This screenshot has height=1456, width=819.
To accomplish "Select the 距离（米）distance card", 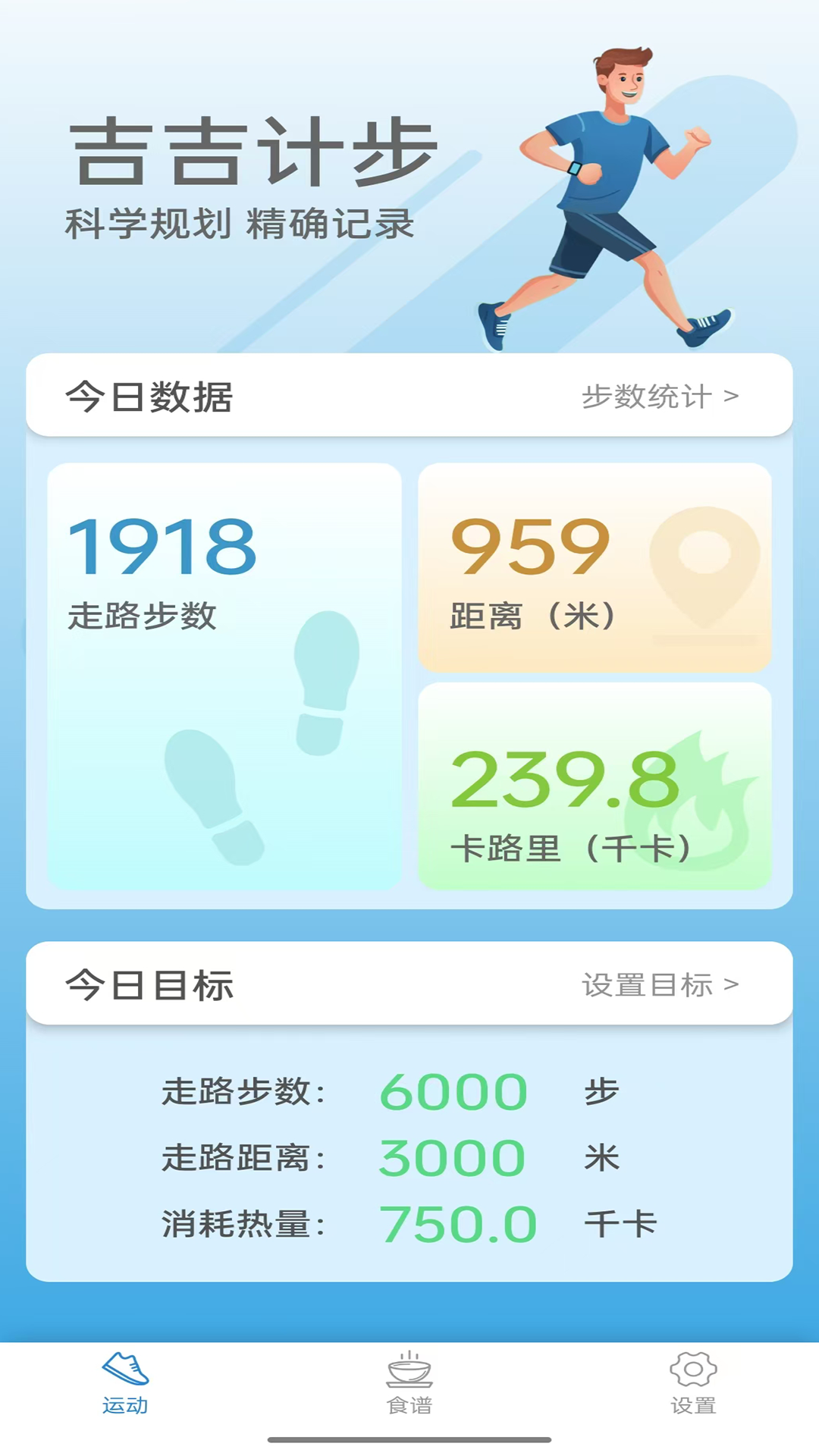I will click(595, 569).
